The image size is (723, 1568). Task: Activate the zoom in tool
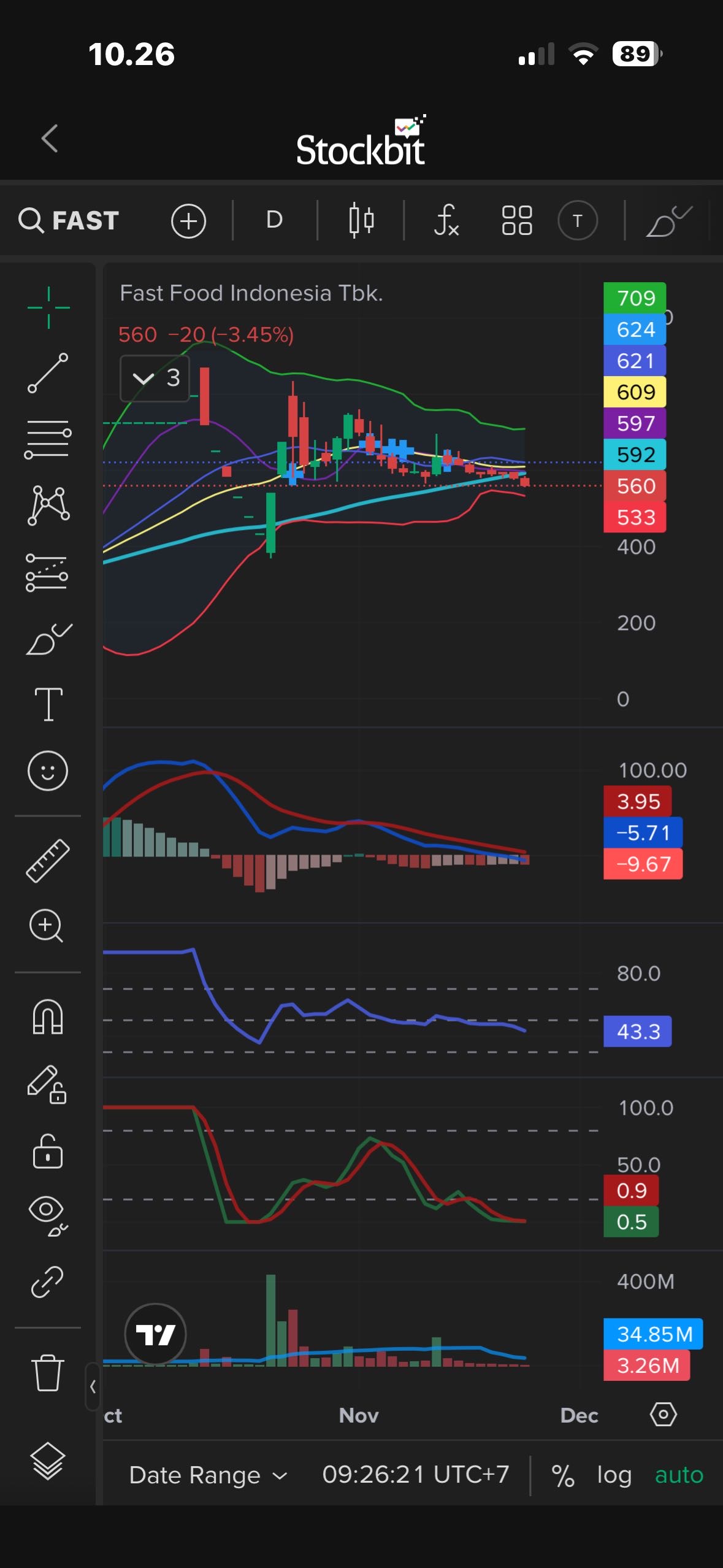click(x=47, y=926)
